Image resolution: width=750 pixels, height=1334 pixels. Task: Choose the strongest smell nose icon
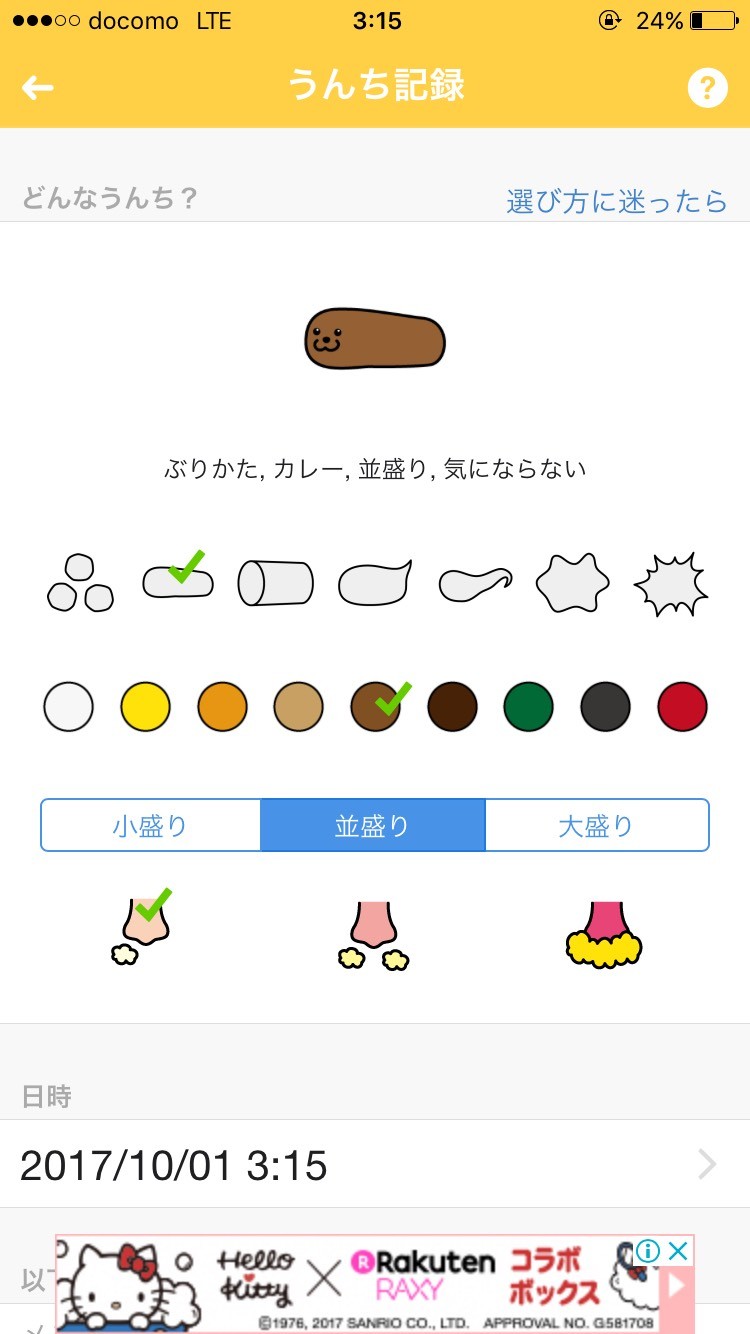pyautogui.click(x=603, y=935)
